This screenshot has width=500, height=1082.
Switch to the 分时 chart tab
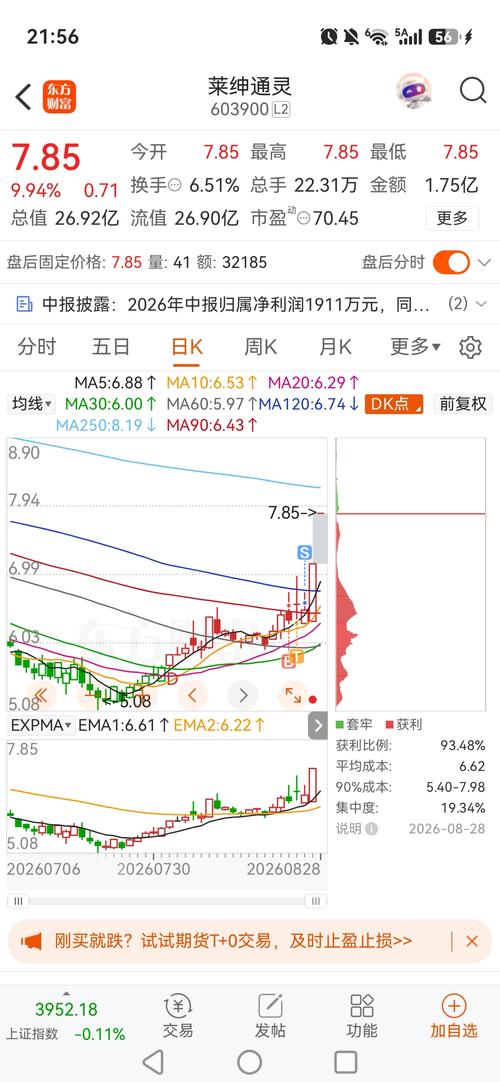(x=37, y=346)
